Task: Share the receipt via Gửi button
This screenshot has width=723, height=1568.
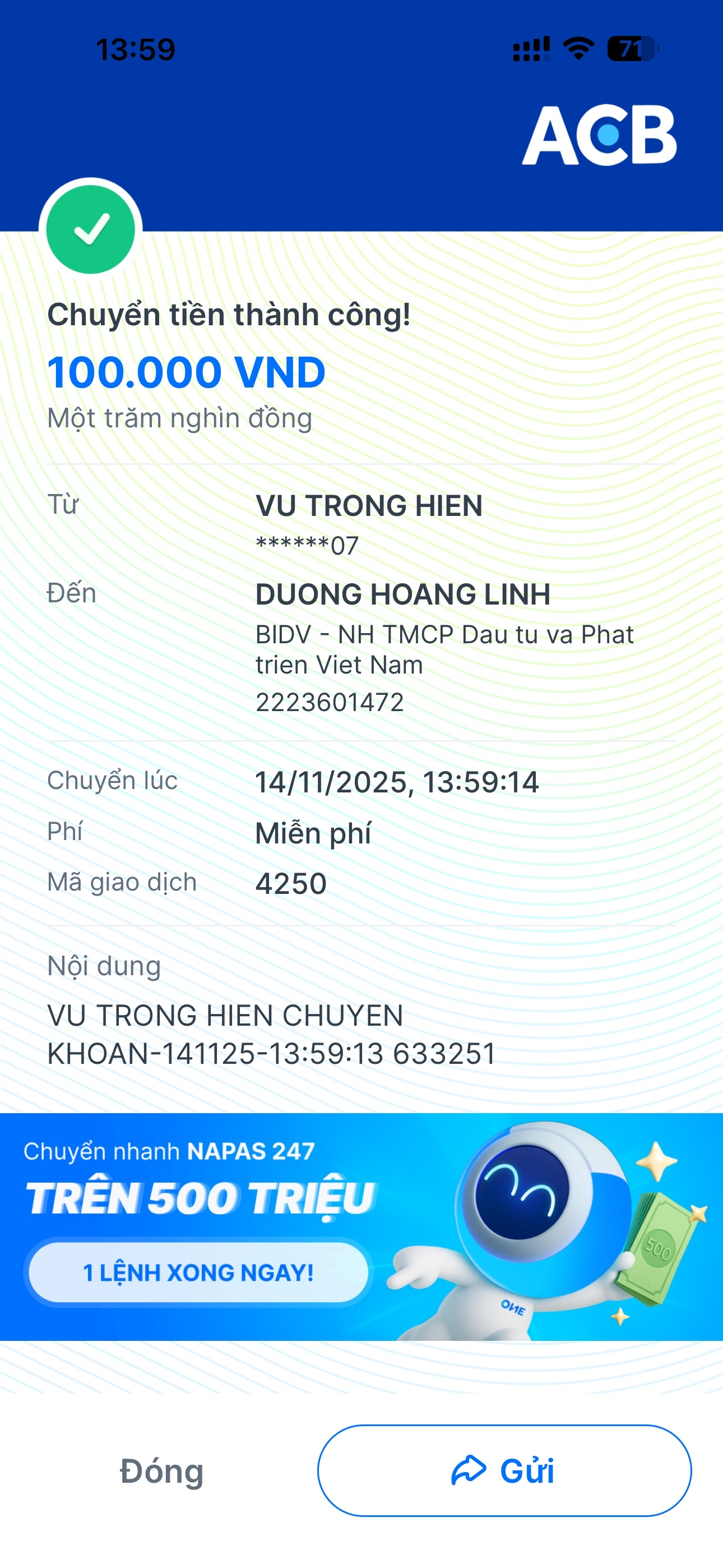Action: tap(504, 1470)
